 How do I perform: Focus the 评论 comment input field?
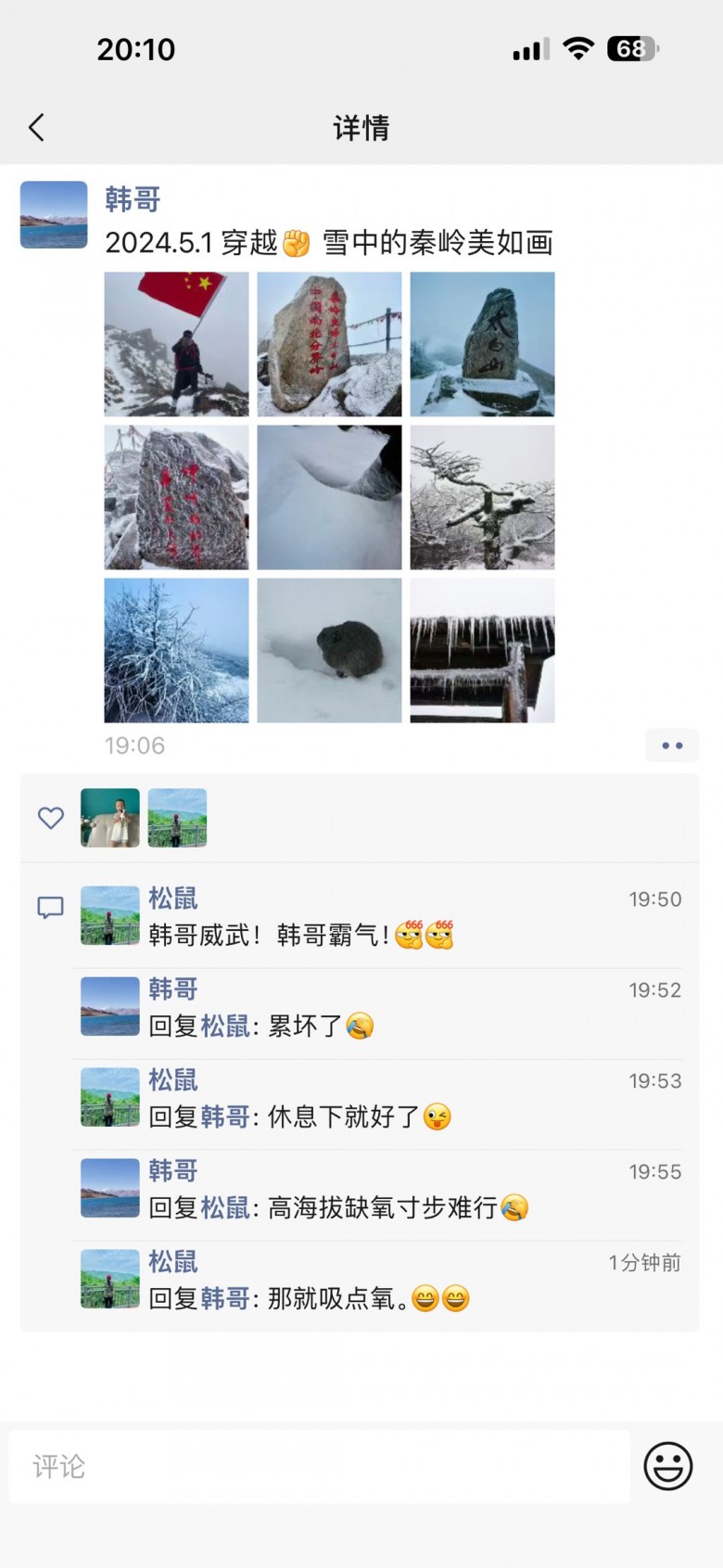point(320,1466)
